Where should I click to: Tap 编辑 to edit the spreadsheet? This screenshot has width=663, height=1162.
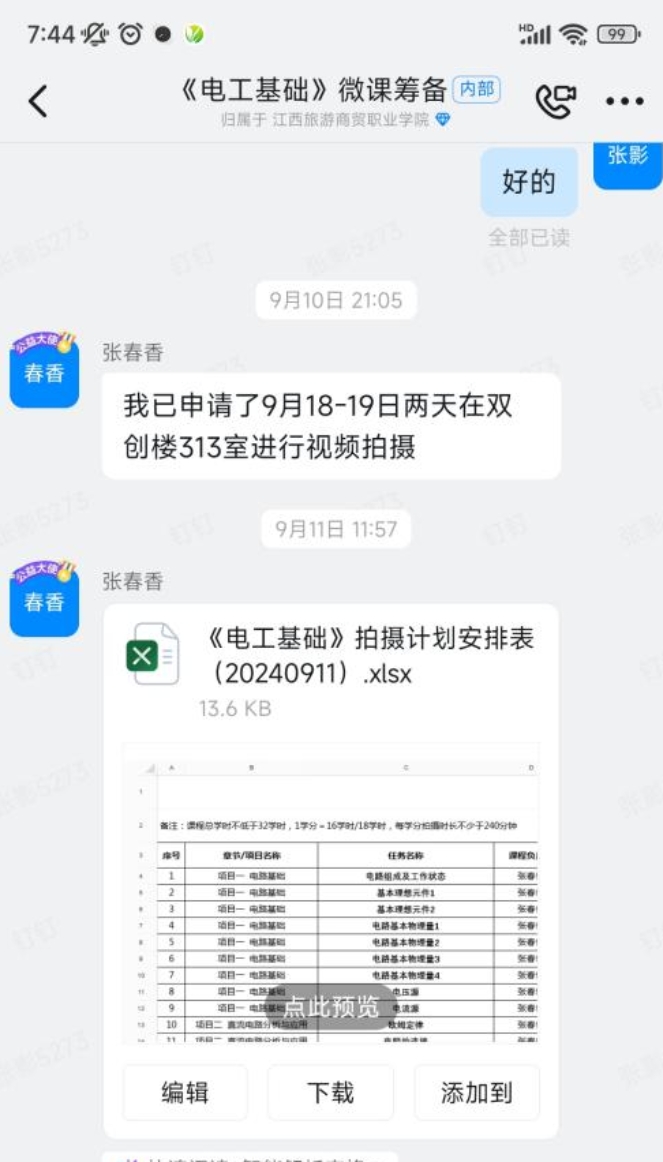tap(185, 1092)
